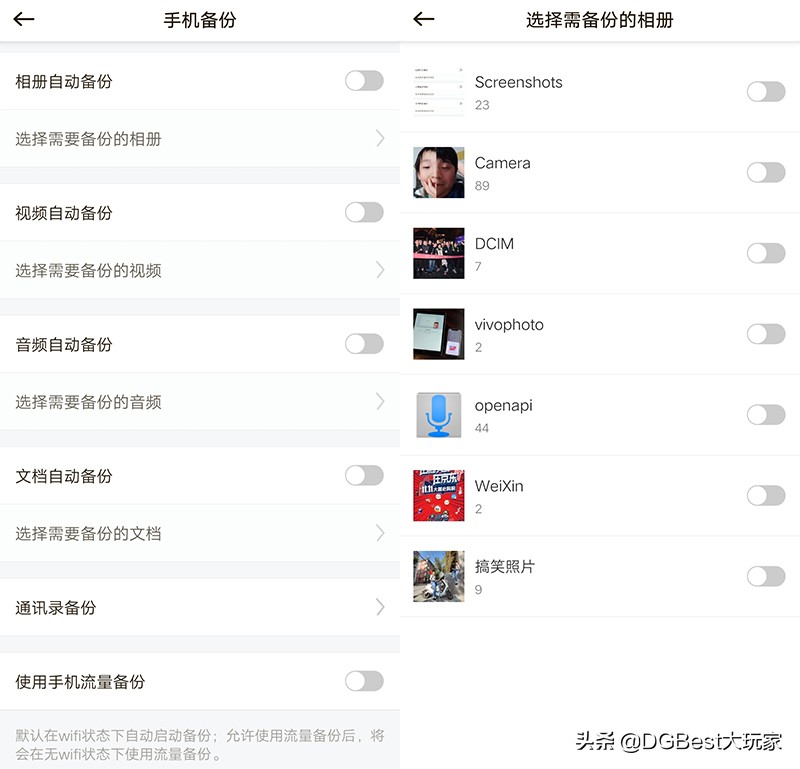800x769 pixels.
Task: Turn on WeiXin album backup
Action: click(x=766, y=495)
